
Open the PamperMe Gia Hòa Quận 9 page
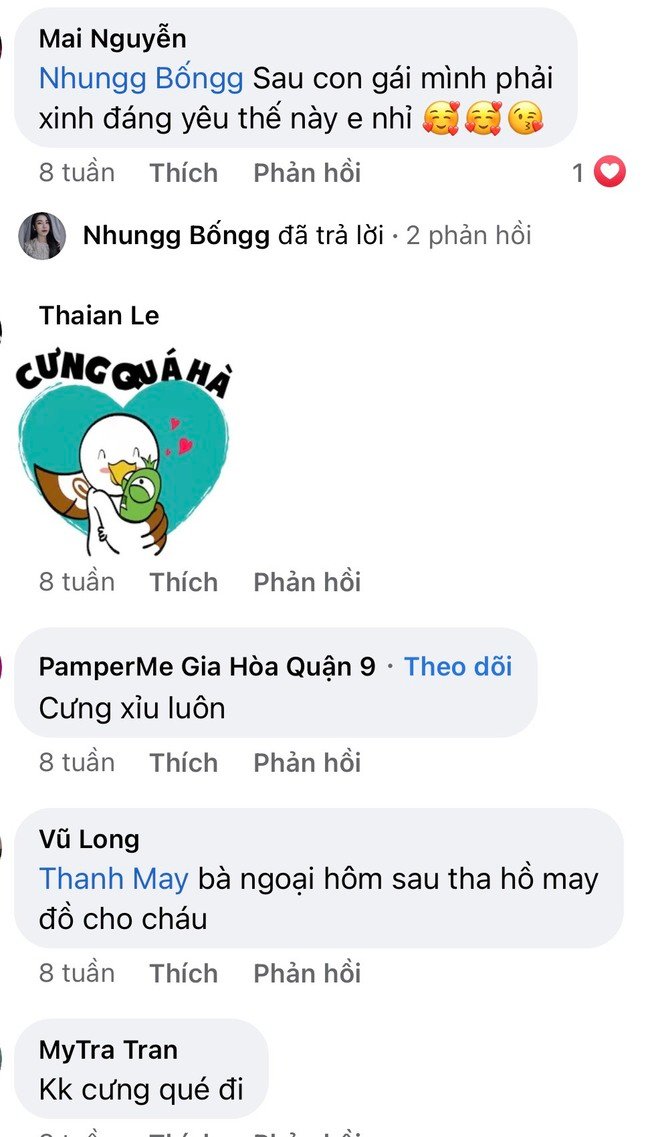tap(207, 667)
